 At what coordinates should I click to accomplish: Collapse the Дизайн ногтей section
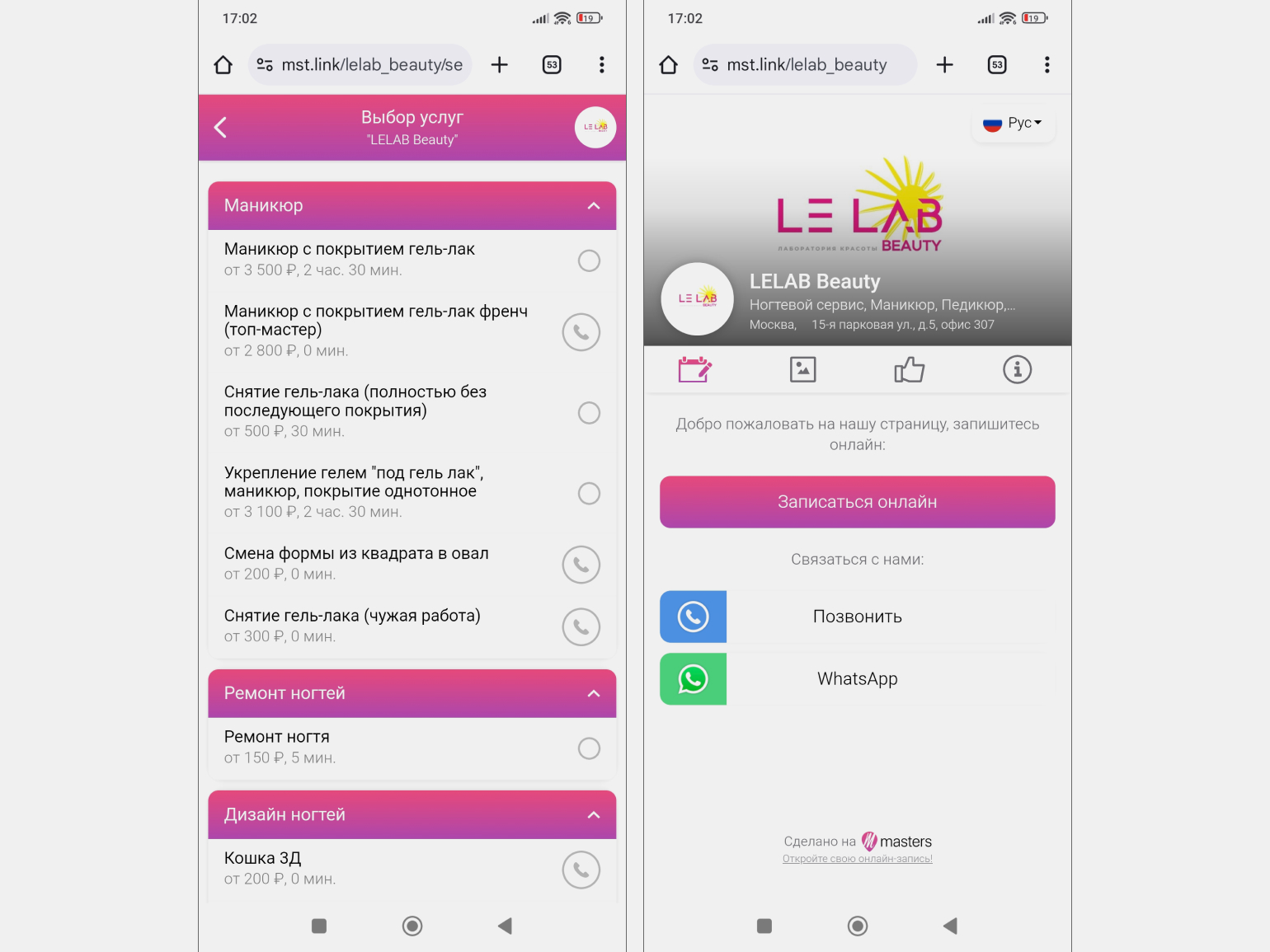[x=593, y=815]
